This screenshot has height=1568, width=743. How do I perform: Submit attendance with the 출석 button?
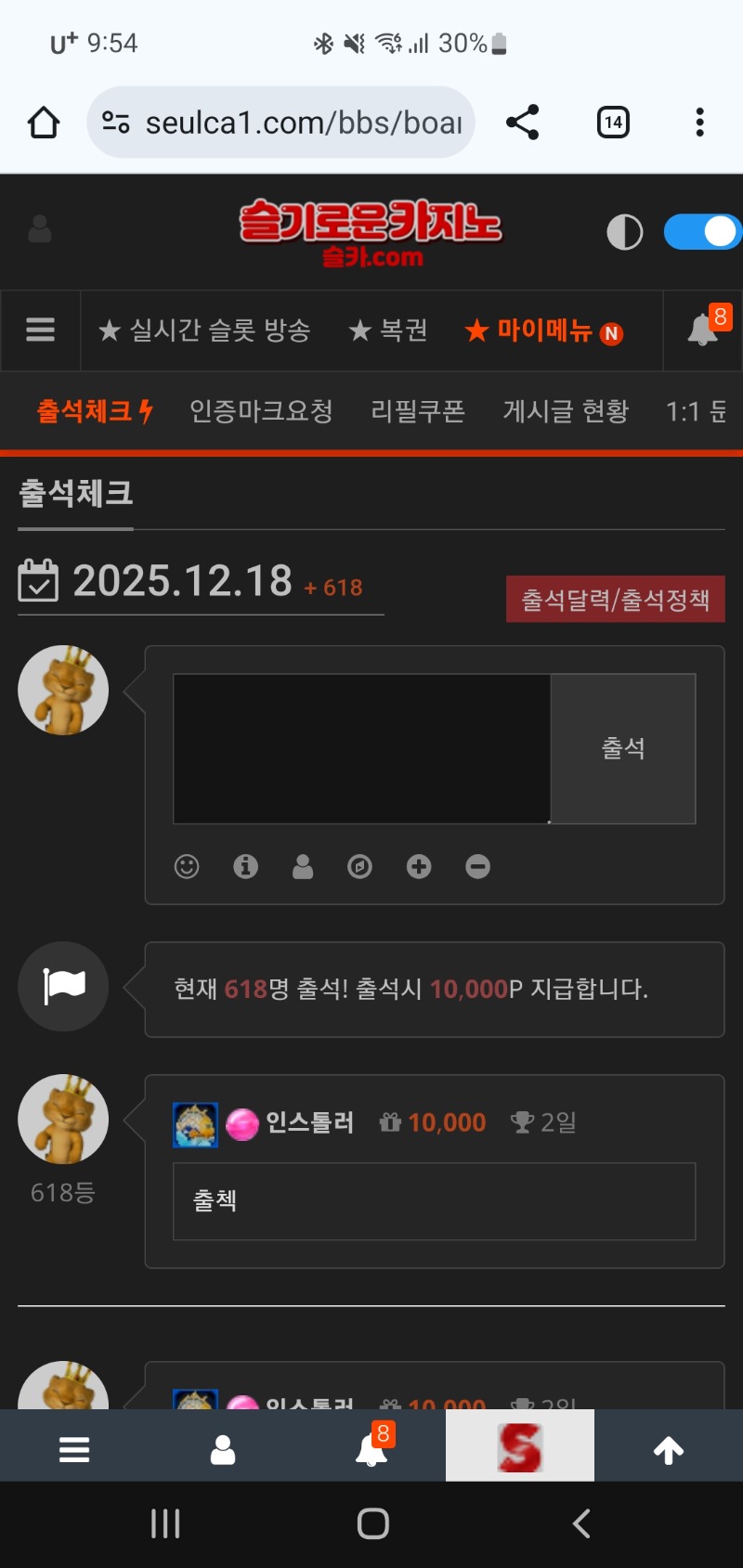623,748
